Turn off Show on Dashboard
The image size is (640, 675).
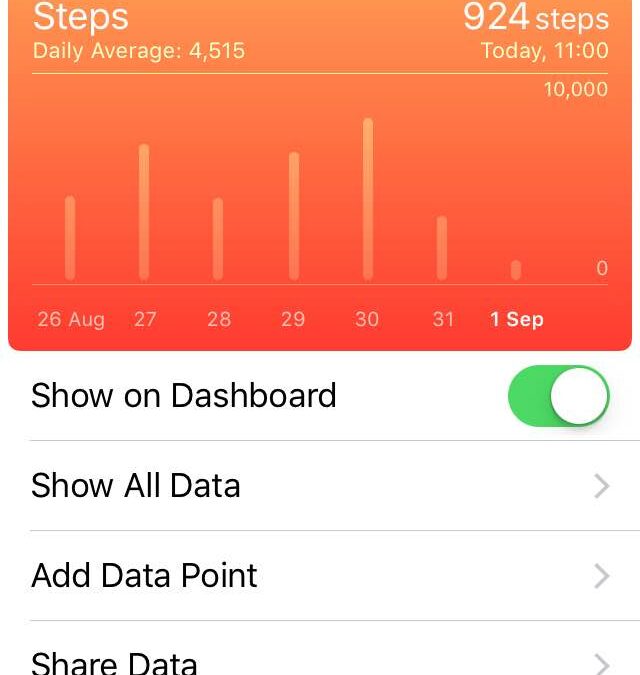[558, 396]
